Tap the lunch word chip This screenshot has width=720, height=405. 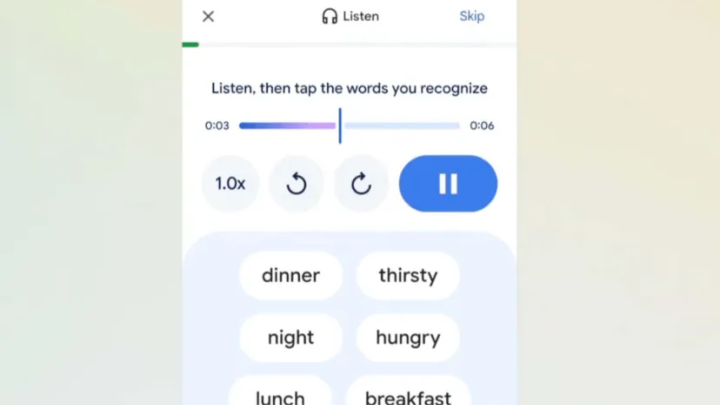point(280,396)
